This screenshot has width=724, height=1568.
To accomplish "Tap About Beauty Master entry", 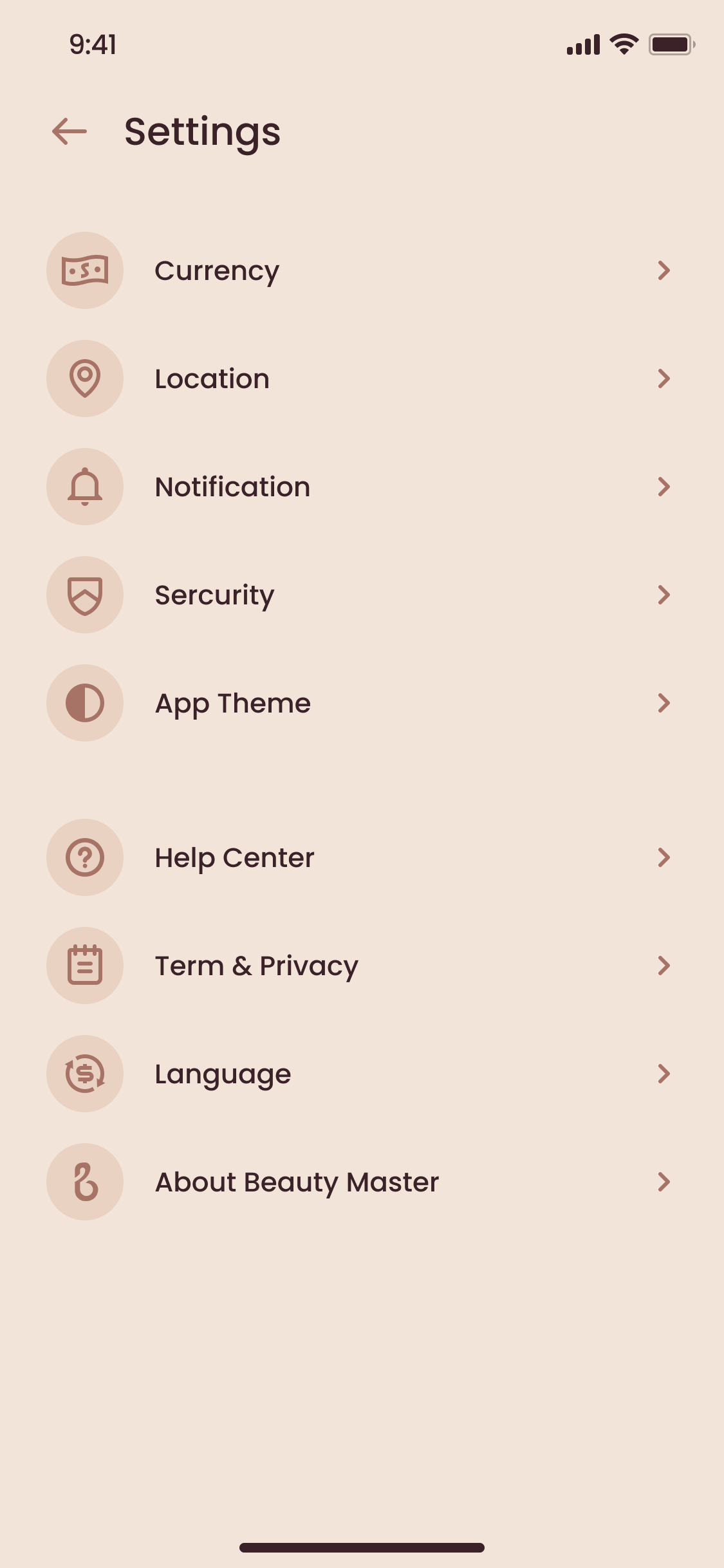I will (x=360, y=1181).
